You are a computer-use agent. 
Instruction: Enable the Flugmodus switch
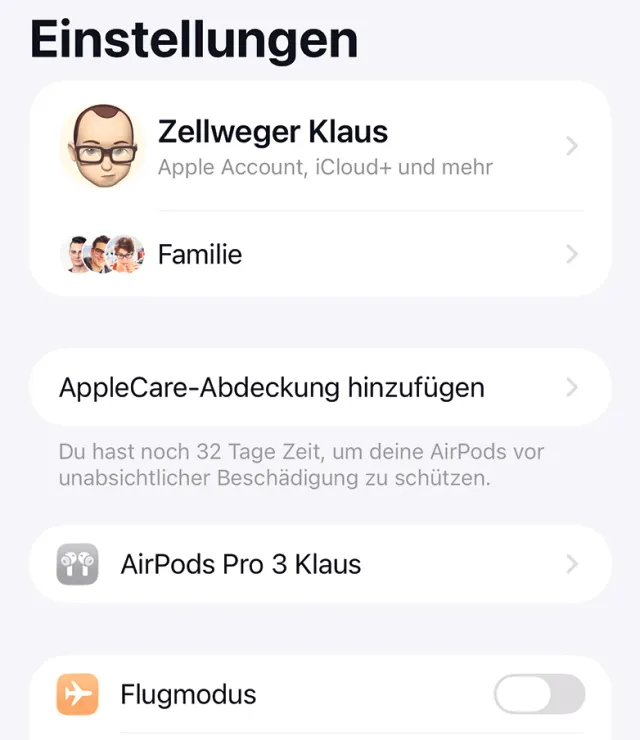pyautogui.click(x=539, y=694)
